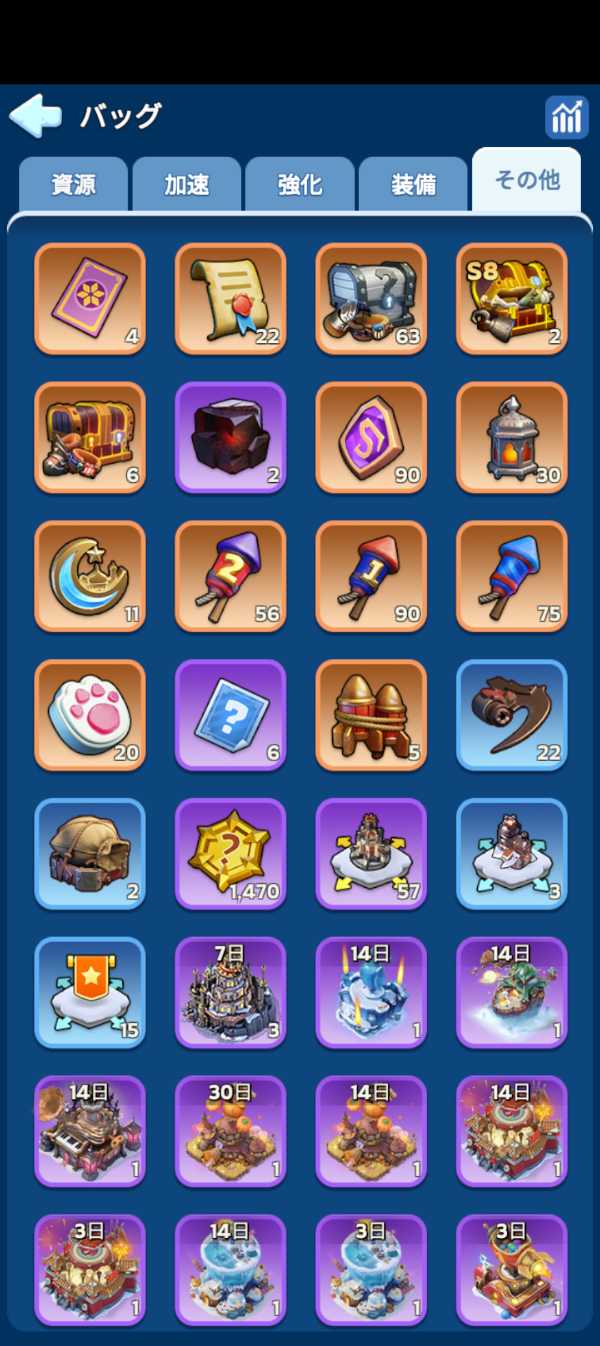This screenshot has width=600, height=1346.
Task: Select the pink cat paw item
Action: click(x=90, y=715)
